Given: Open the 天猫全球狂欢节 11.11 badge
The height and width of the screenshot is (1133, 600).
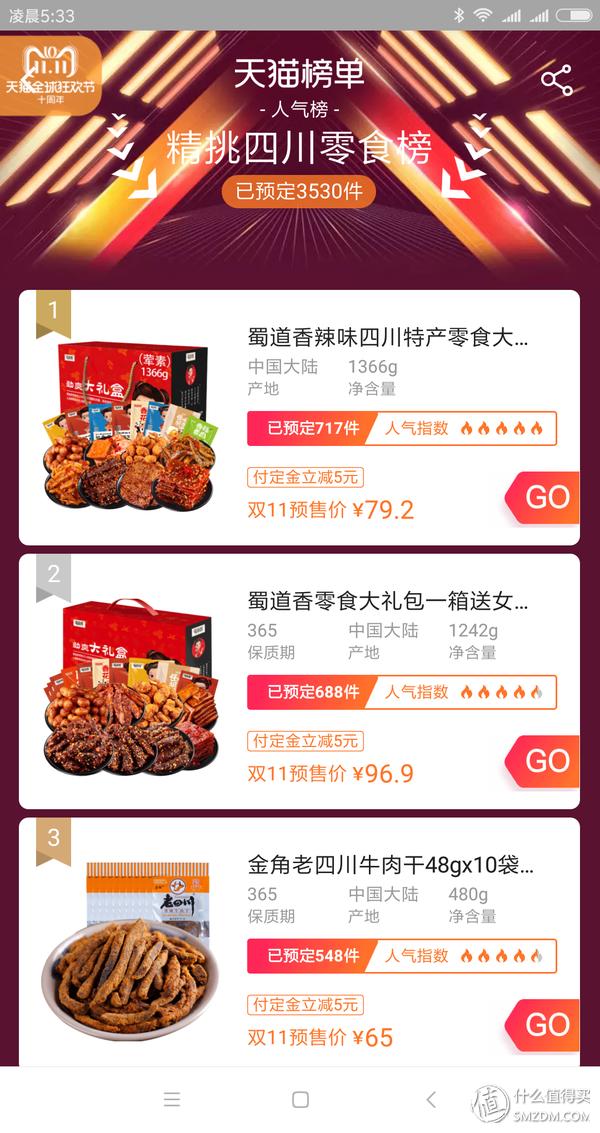Looking at the screenshot, I should pos(50,77).
